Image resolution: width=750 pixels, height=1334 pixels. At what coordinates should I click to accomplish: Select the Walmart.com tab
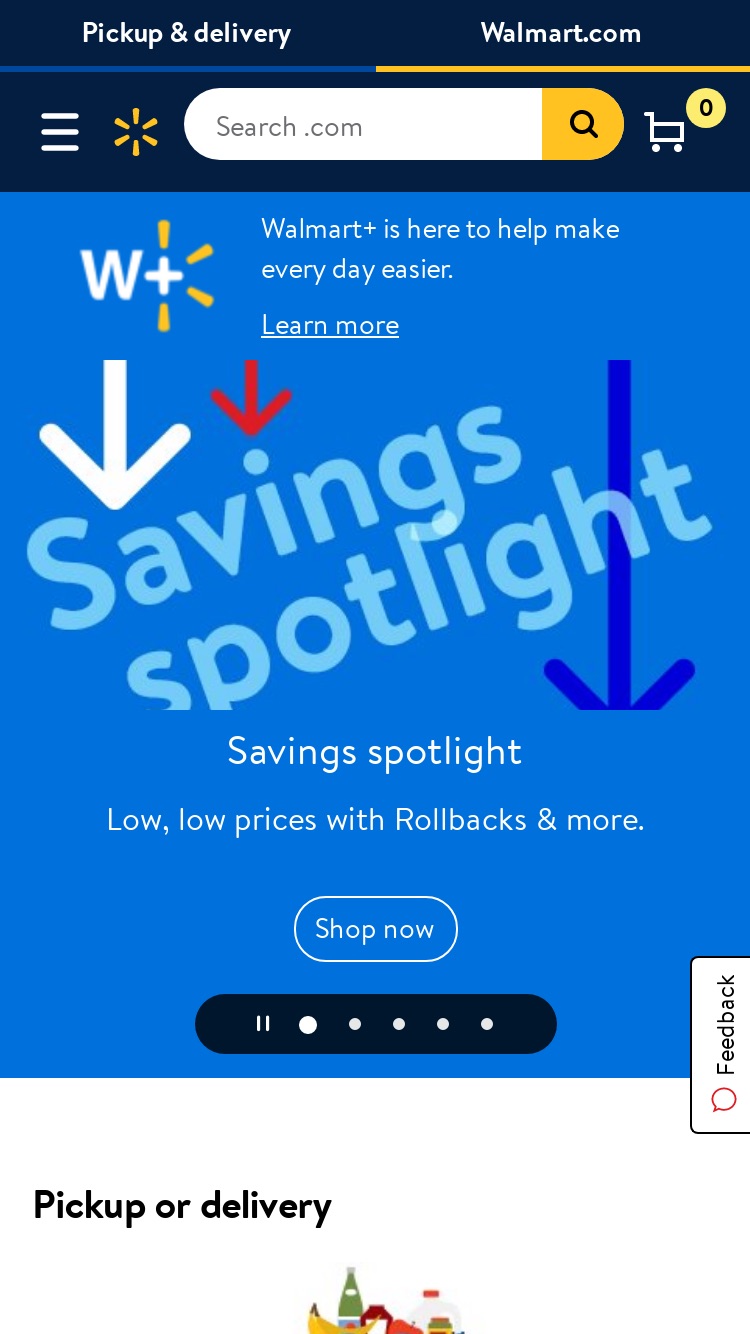(562, 34)
